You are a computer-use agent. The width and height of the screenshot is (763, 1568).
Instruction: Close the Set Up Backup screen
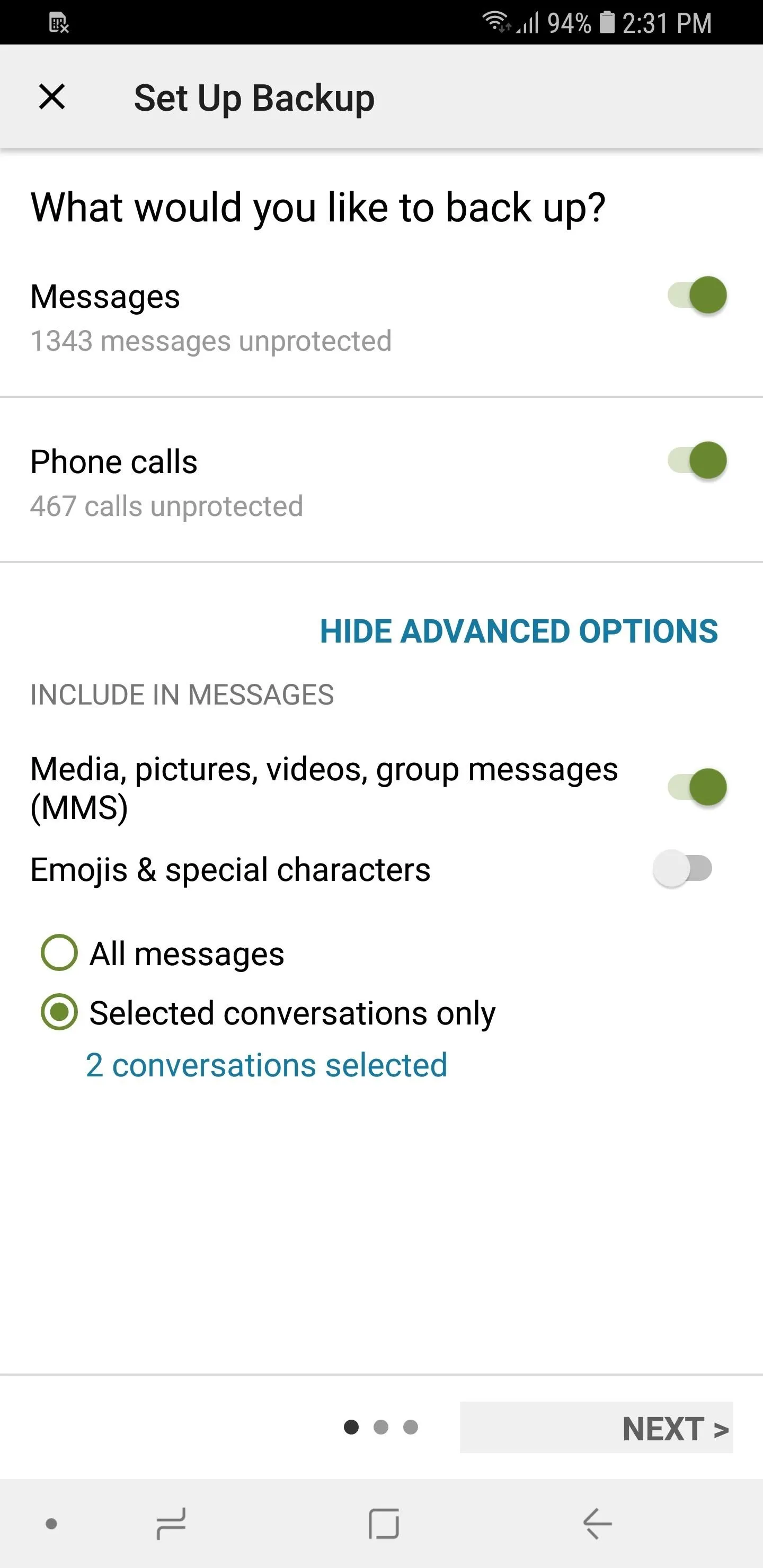tap(52, 97)
